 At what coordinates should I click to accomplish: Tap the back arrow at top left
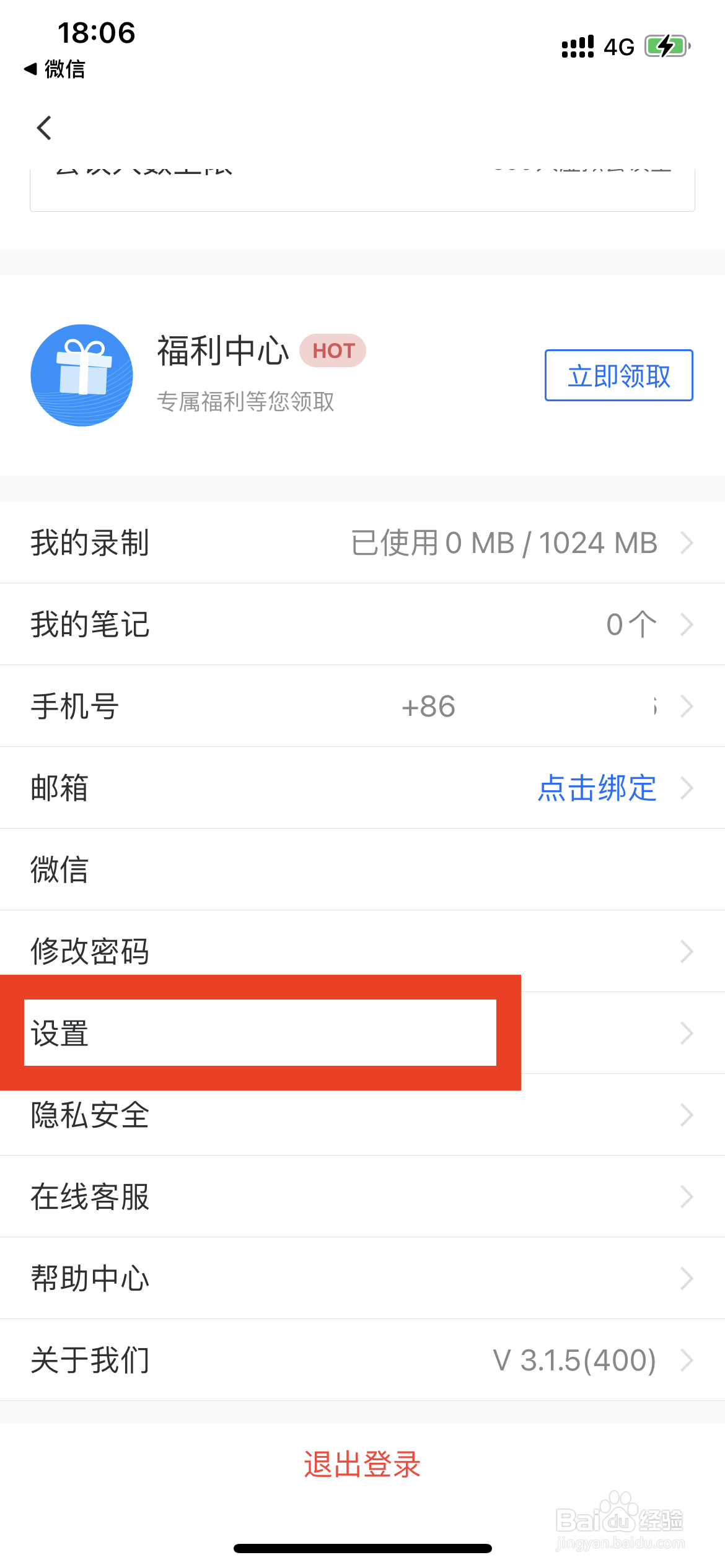coord(43,128)
